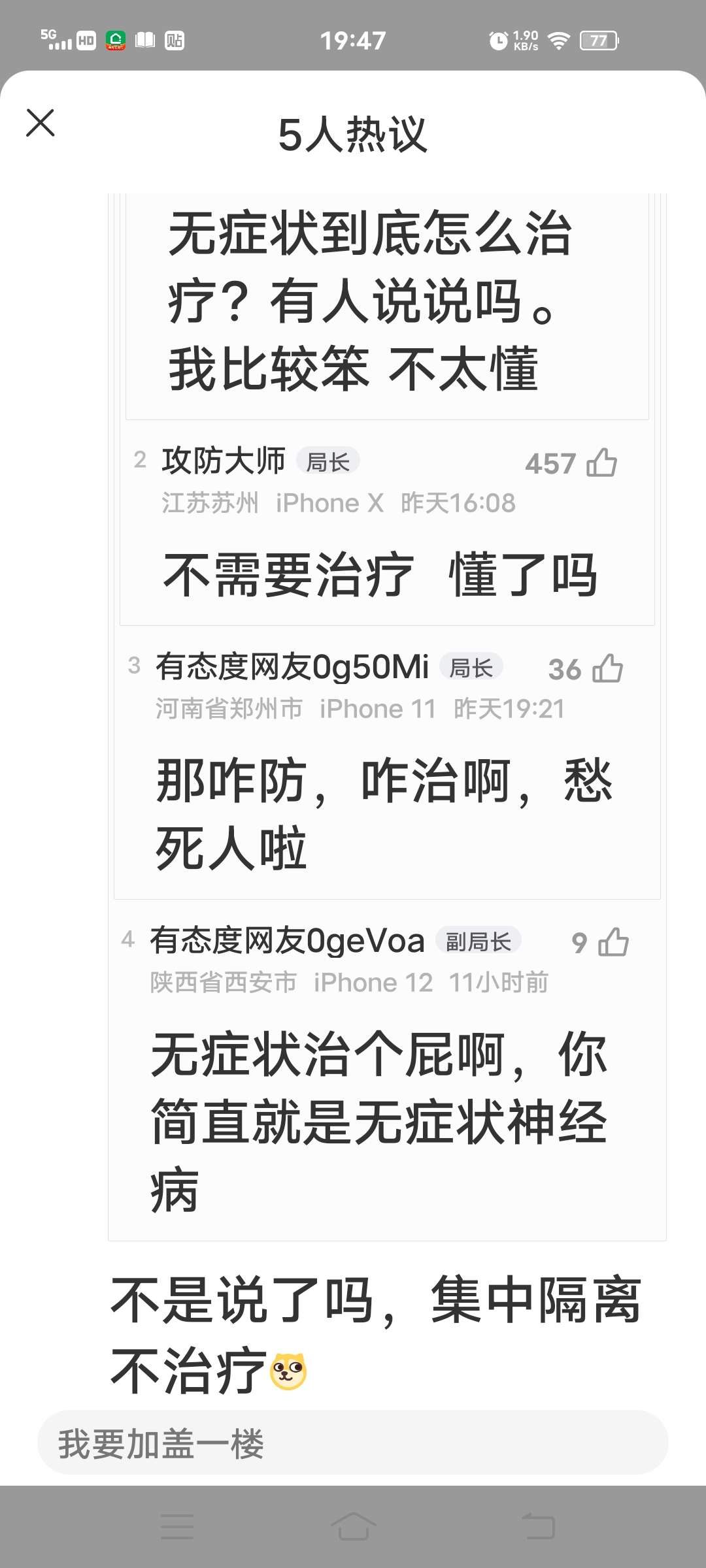Image resolution: width=706 pixels, height=1568 pixels.
Task: Close the 5人热议 discussion panel
Action: [41, 123]
